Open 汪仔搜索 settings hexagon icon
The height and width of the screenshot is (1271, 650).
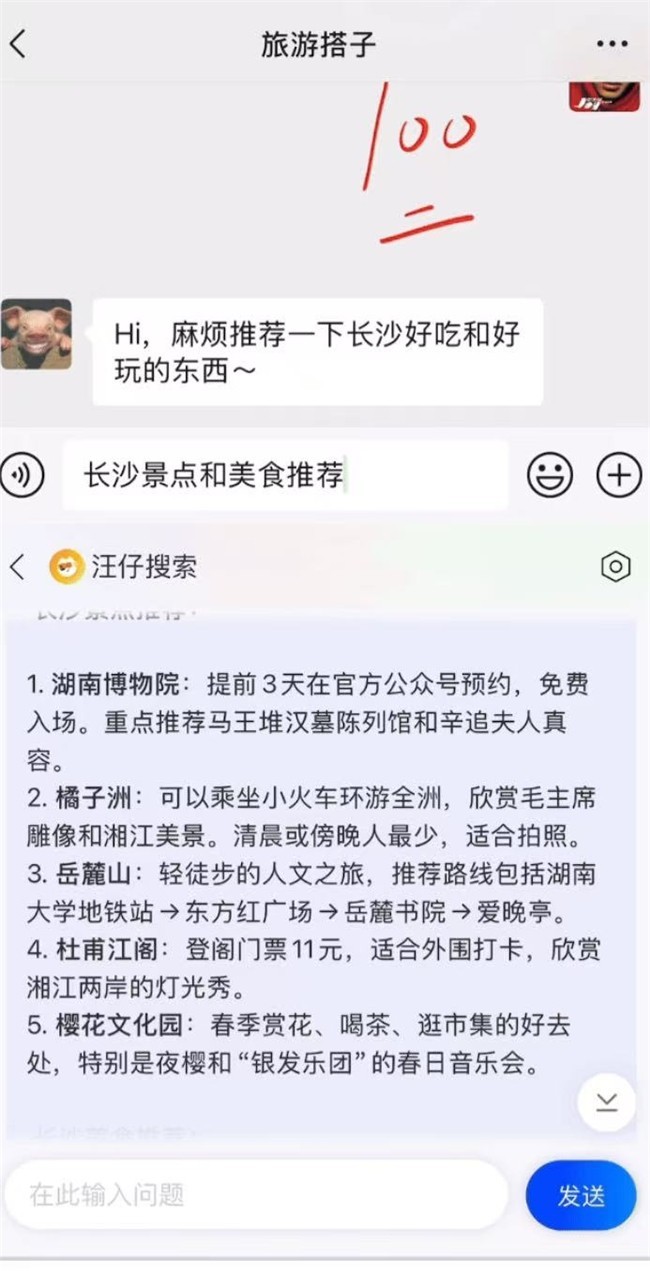click(x=615, y=567)
